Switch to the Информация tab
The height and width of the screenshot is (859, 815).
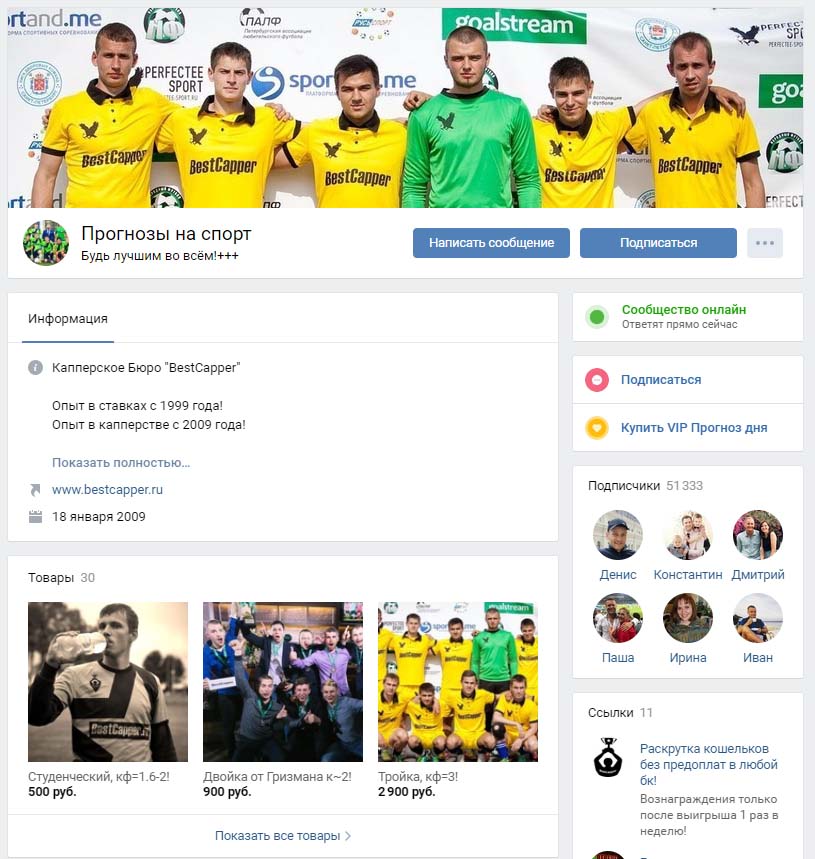pos(68,319)
